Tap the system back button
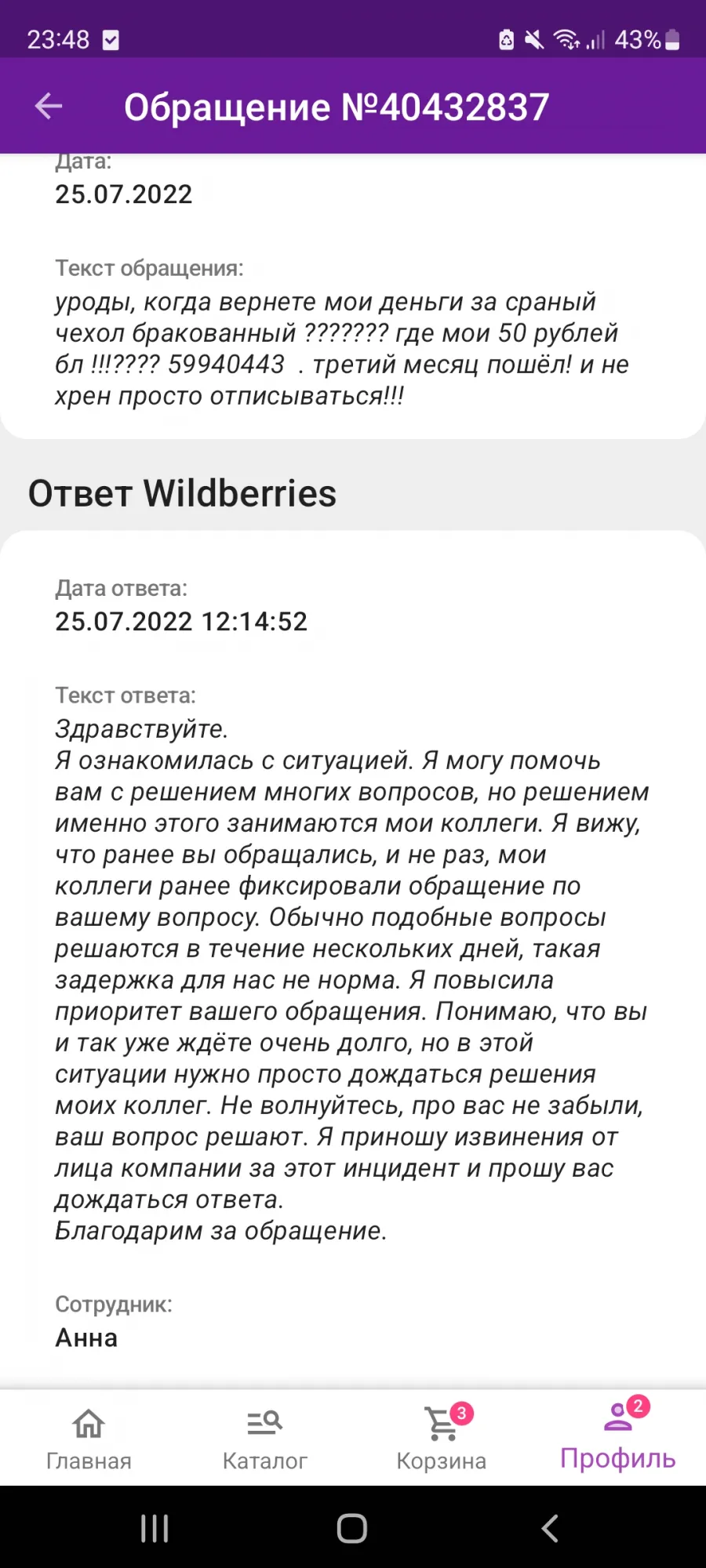Screen dimensions: 706x1568 click(x=550, y=1528)
